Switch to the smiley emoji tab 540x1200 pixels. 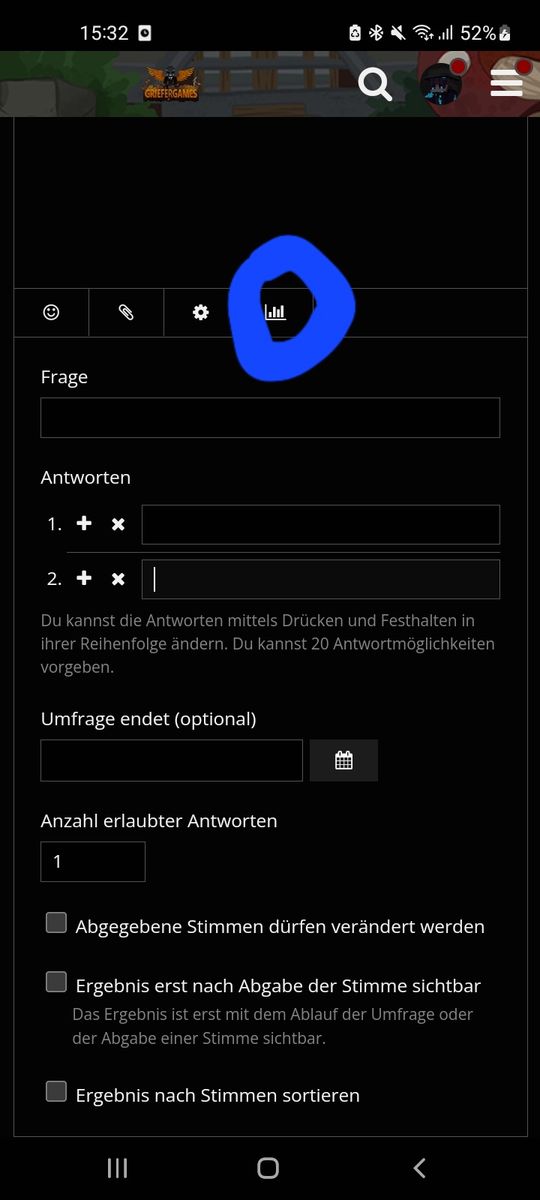[51, 312]
